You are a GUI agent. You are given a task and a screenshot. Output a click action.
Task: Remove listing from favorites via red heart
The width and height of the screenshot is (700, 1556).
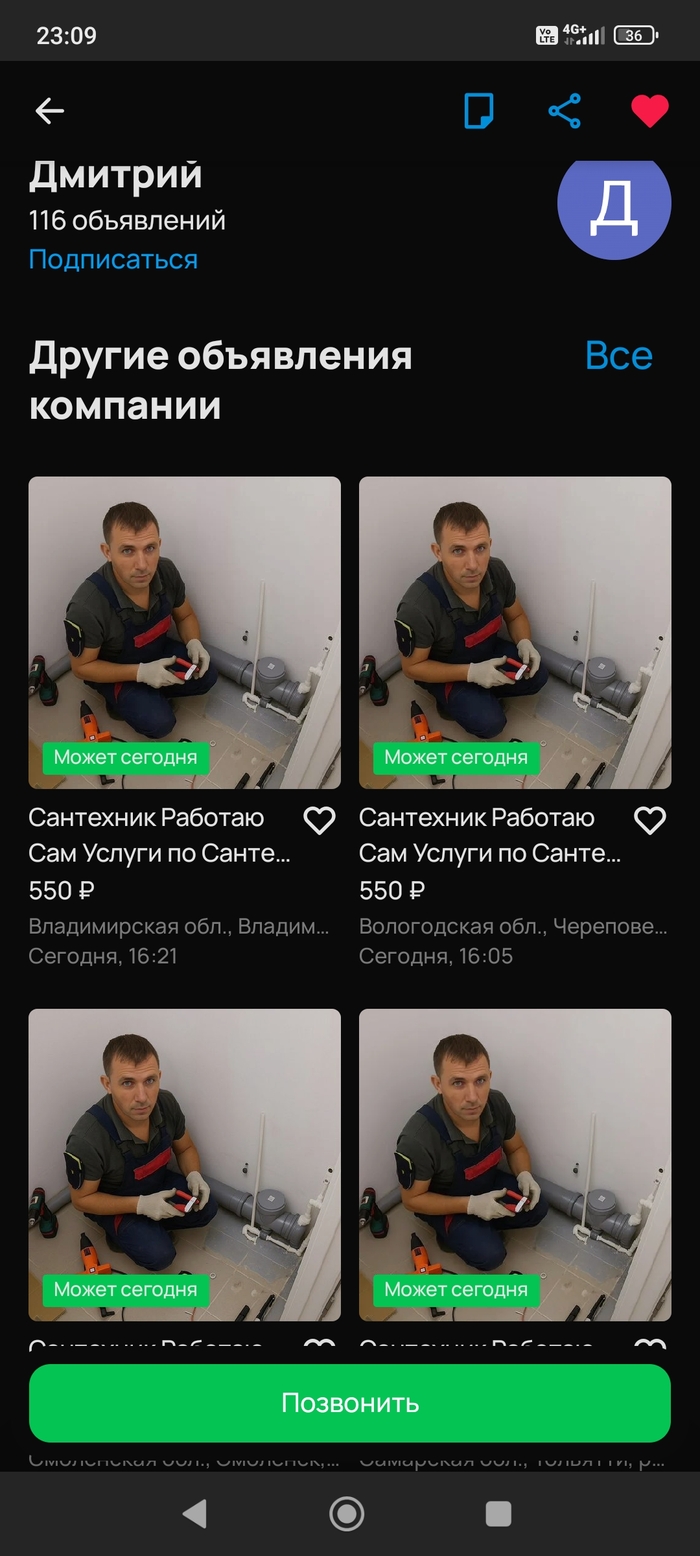649,111
